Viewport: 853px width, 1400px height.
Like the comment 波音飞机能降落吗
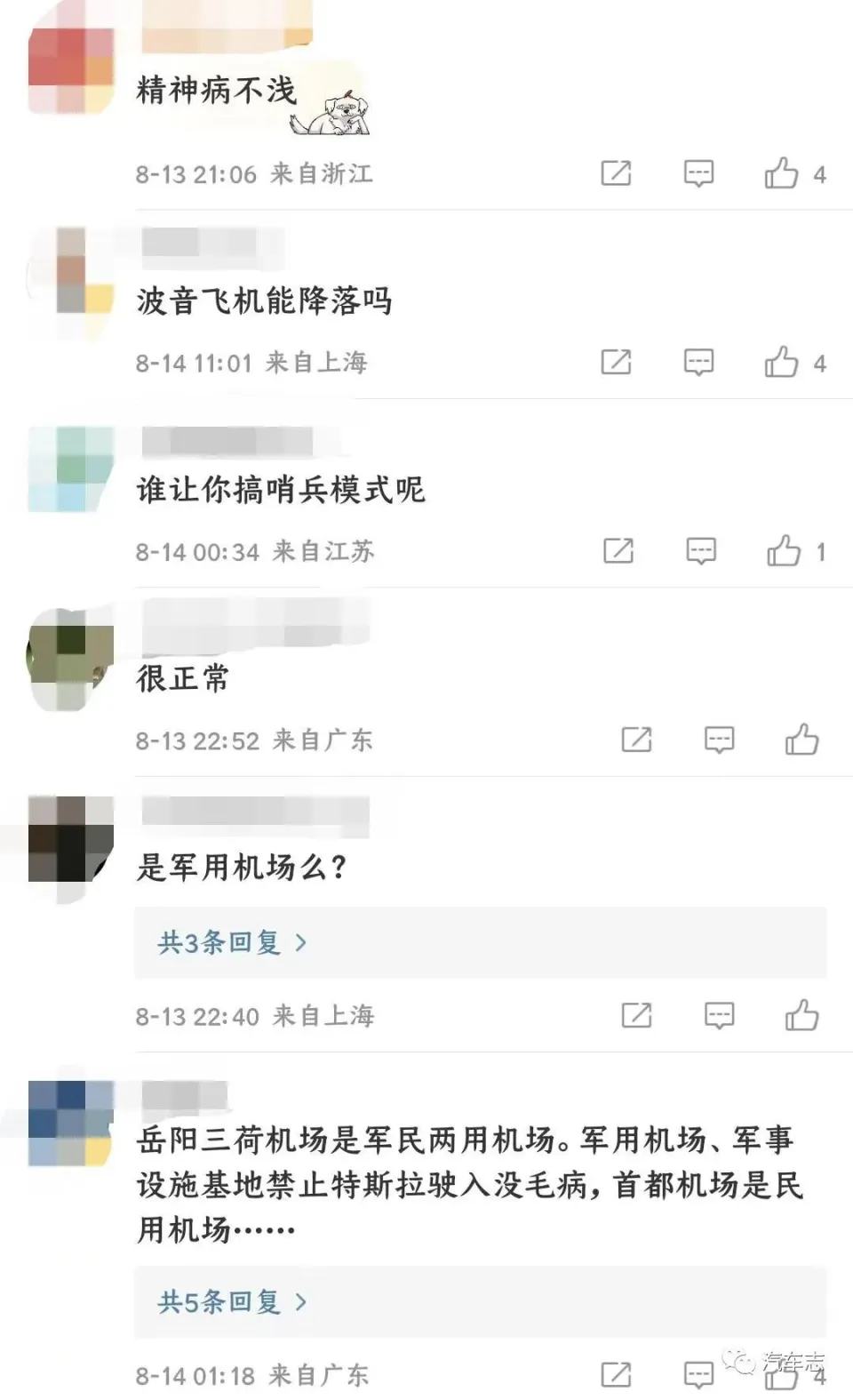click(781, 362)
